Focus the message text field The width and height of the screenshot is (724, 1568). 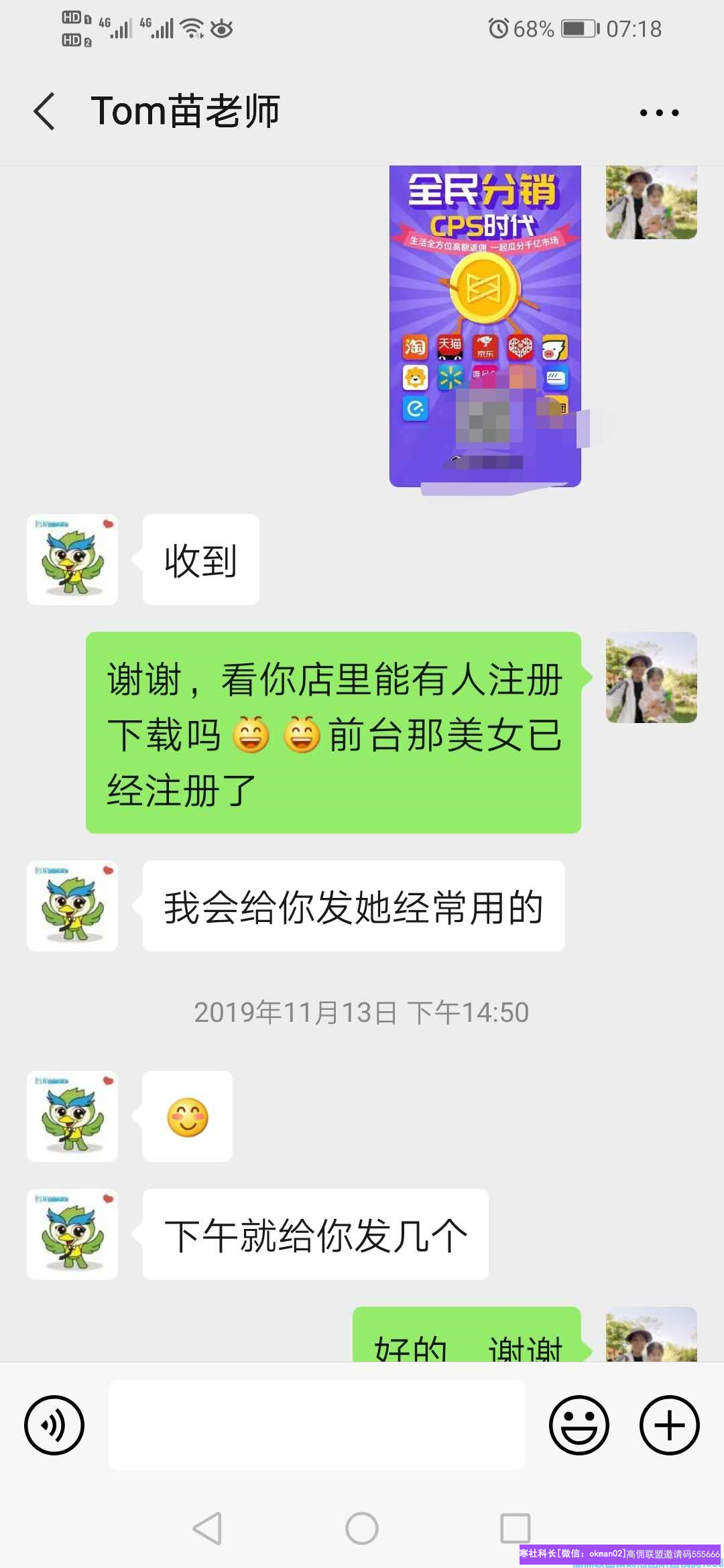tap(316, 1425)
